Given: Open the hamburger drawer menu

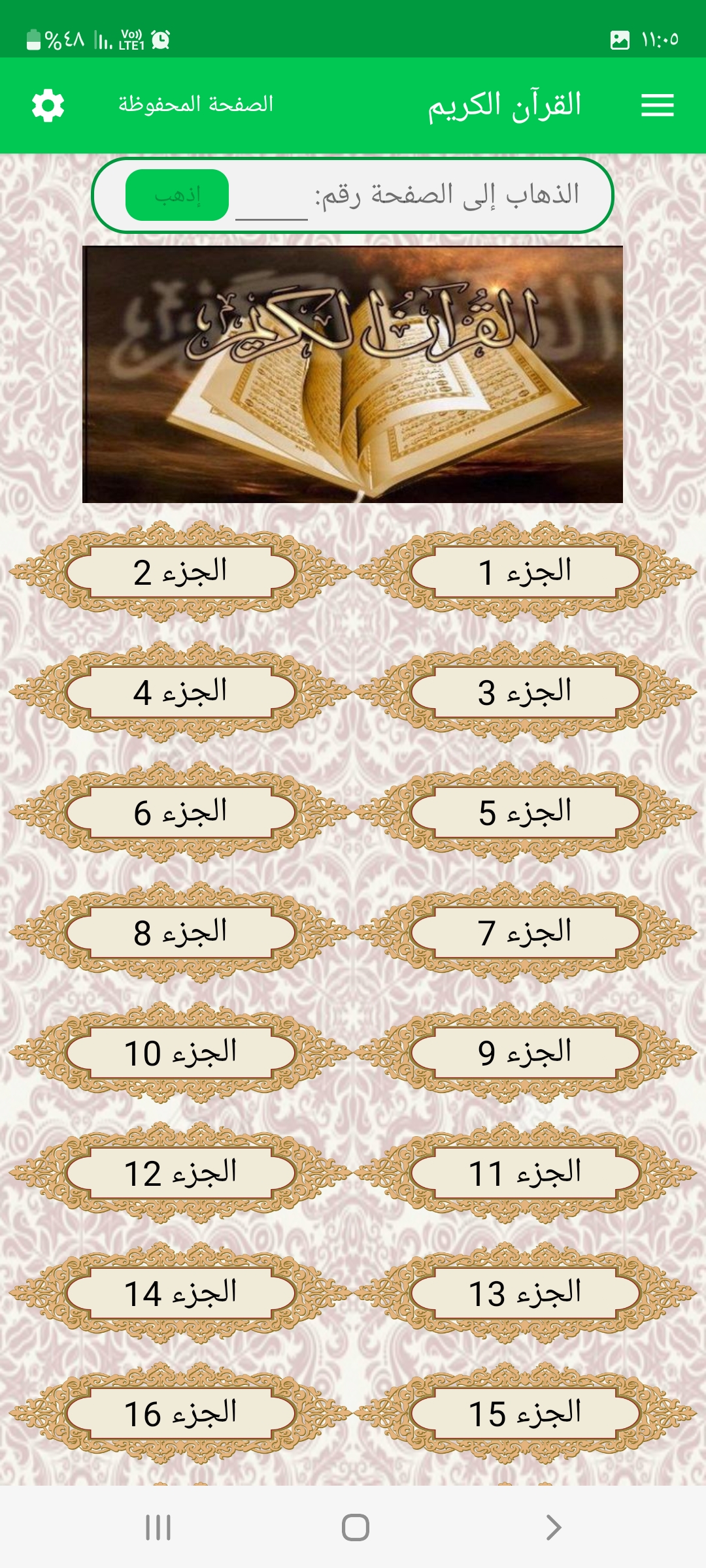Looking at the screenshot, I should click(657, 105).
